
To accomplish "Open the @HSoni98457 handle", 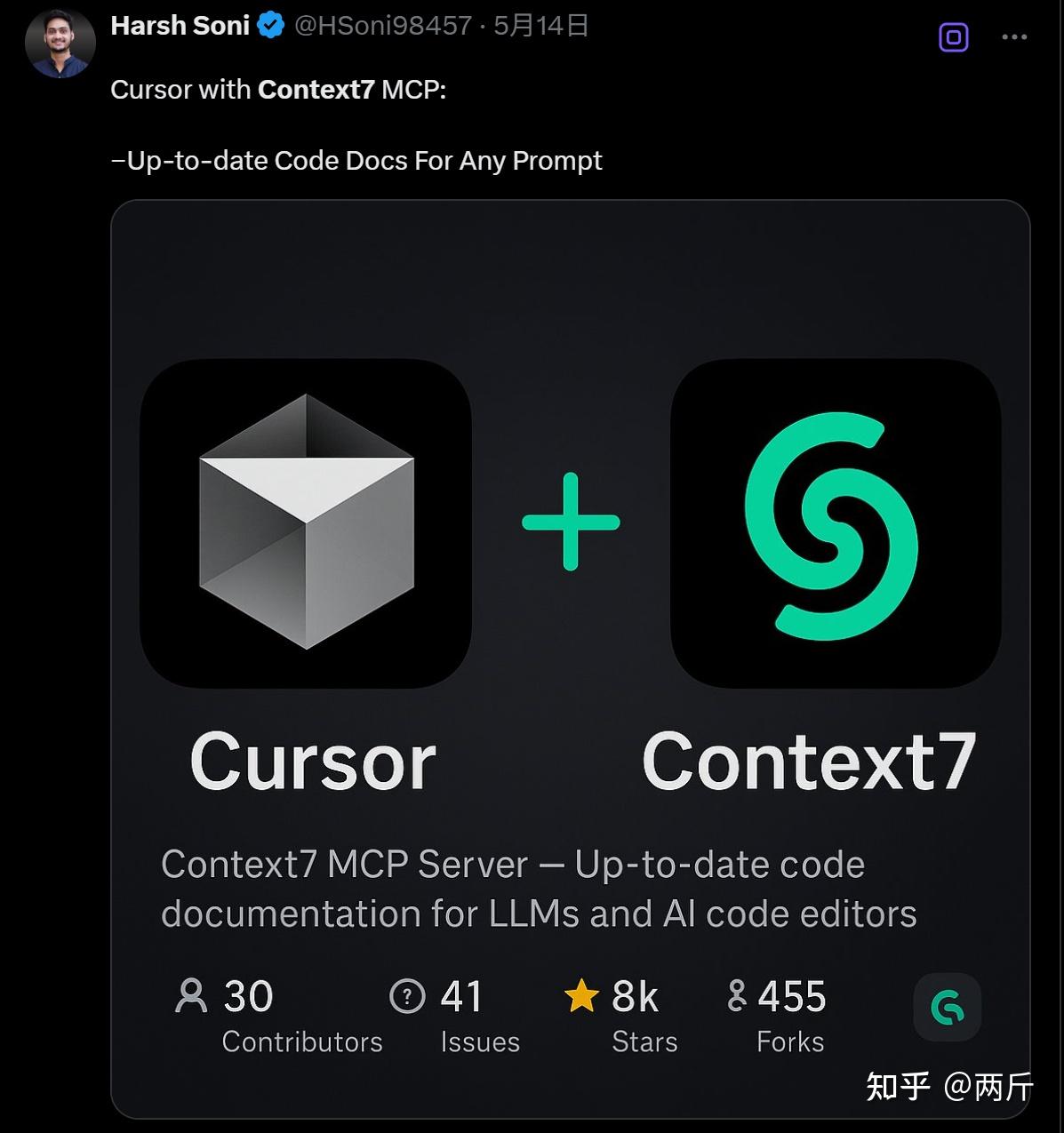I will coord(382,26).
